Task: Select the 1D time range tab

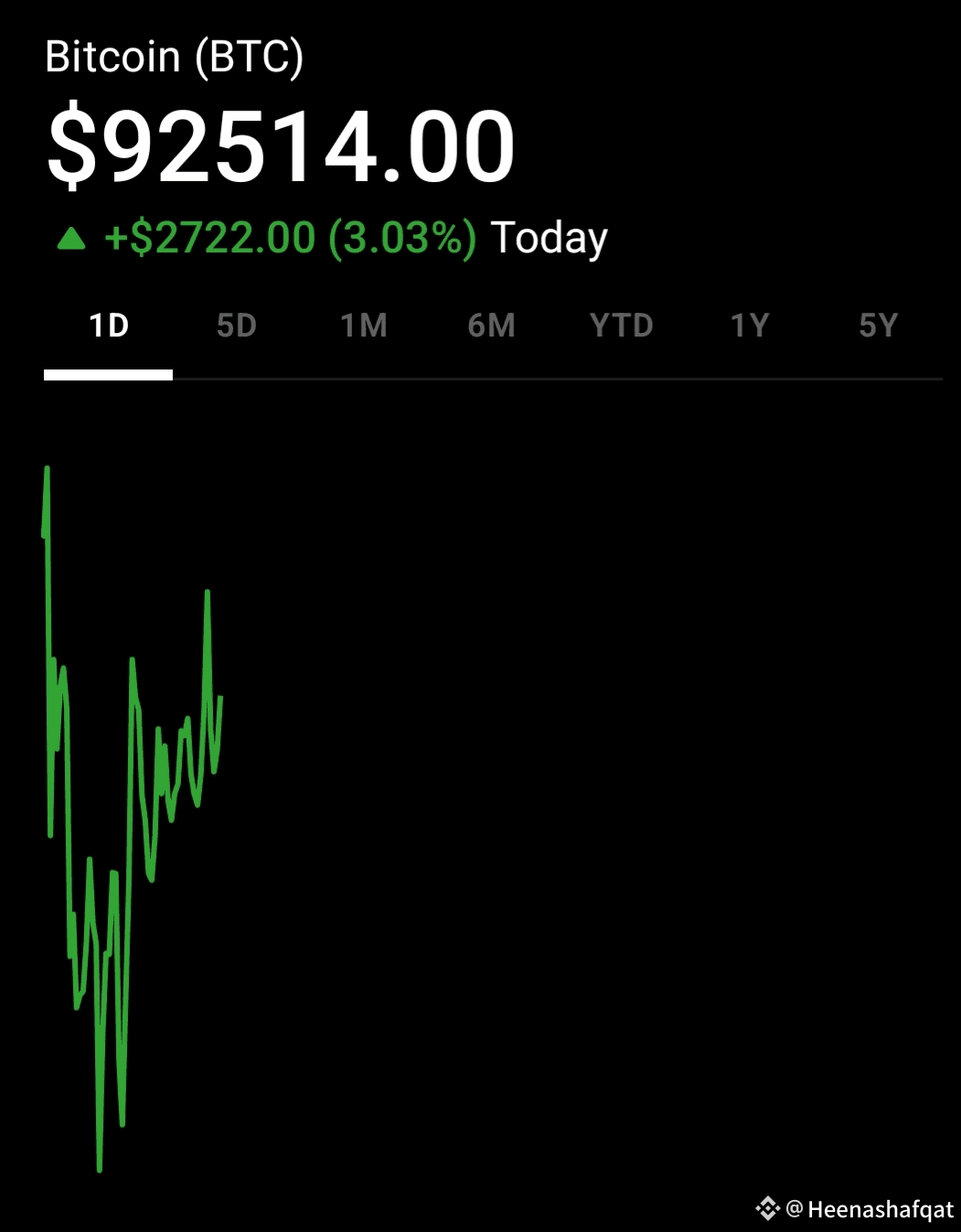Action: coord(109,326)
